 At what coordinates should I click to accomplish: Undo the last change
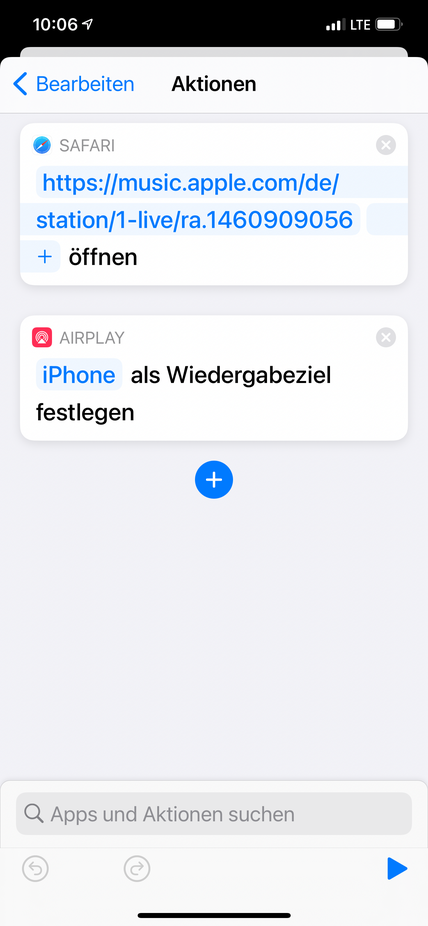(35, 869)
